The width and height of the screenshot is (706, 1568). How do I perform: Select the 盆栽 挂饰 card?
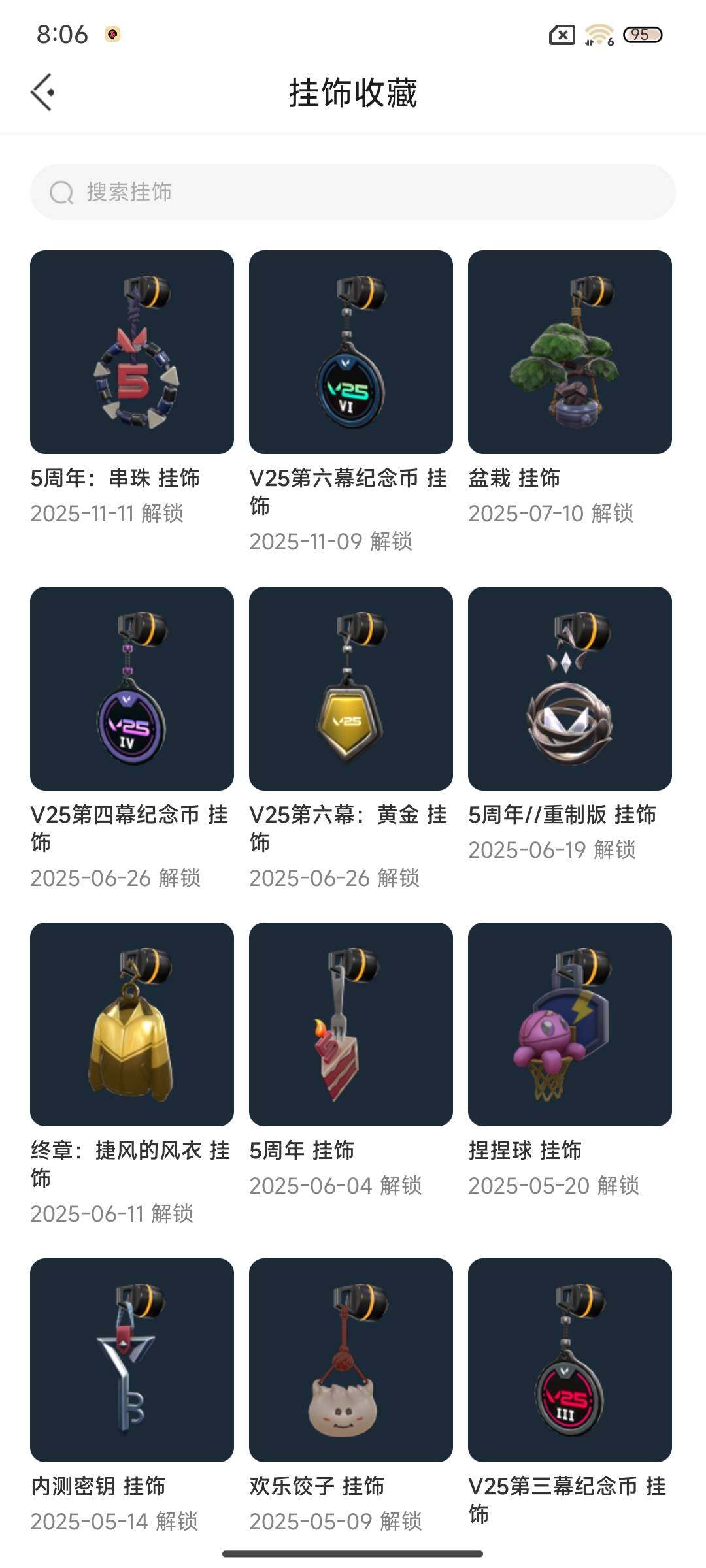[570, 352]
